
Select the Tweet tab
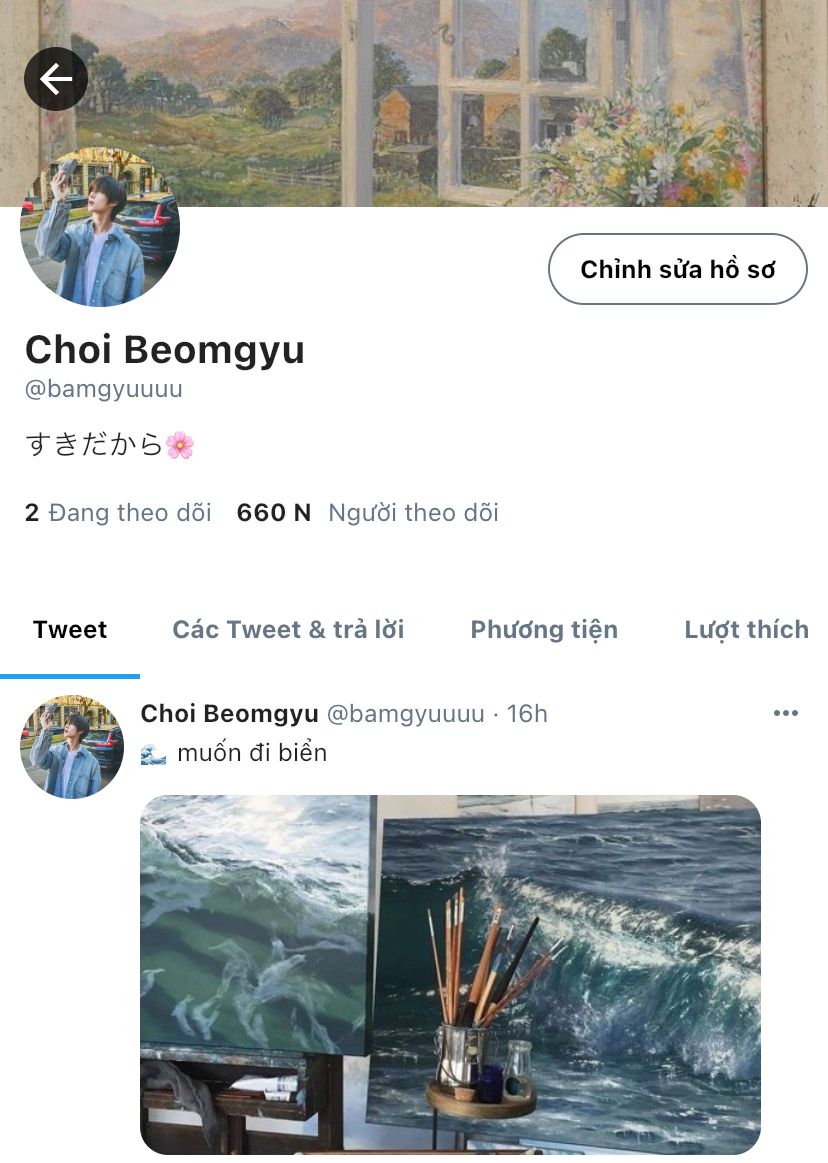(x=70, y=630)
